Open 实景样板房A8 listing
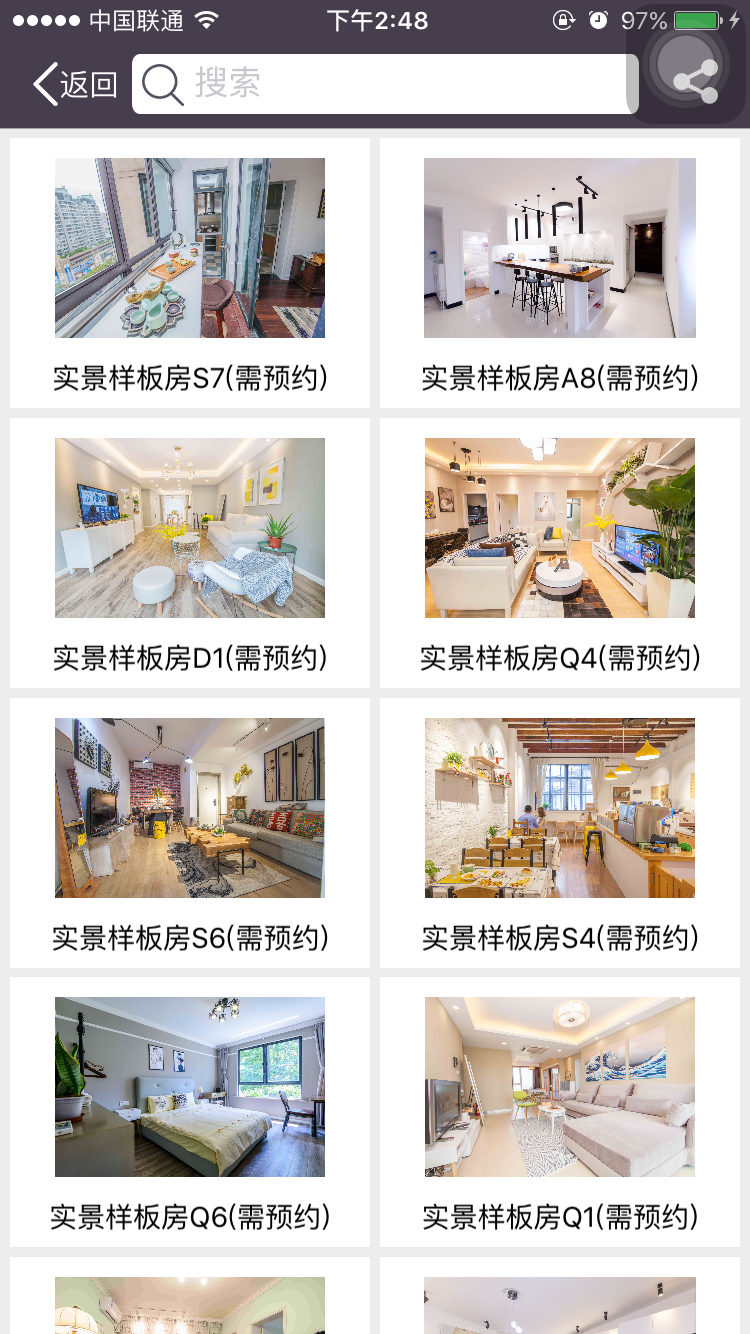 pos(560,272)
